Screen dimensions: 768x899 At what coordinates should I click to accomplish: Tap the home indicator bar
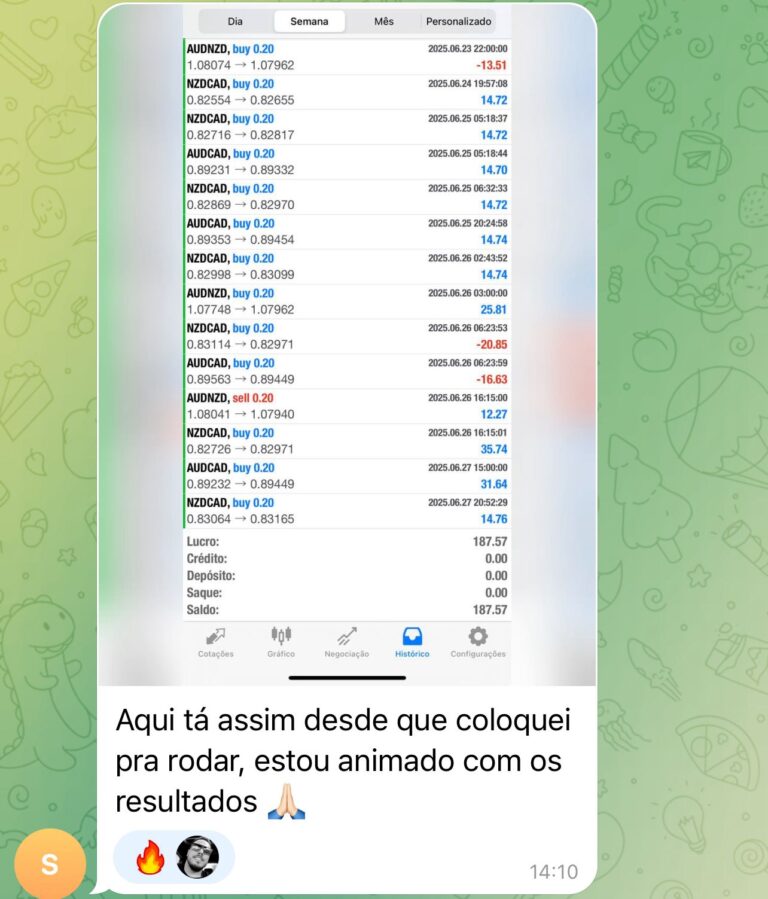pos(349,677)
